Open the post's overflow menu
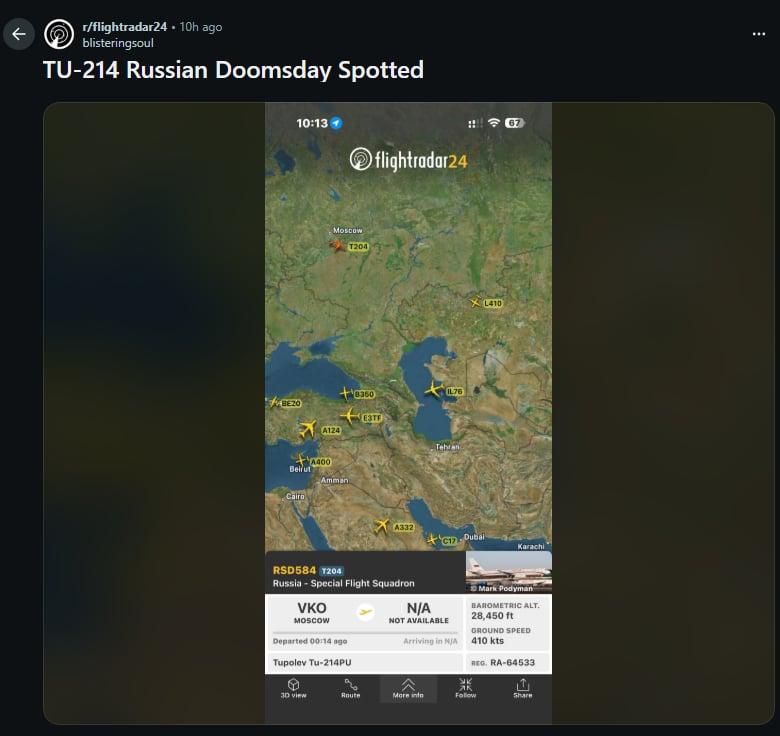Image resolution: width=780 pixels, height=736 pixels. point(758,34)
